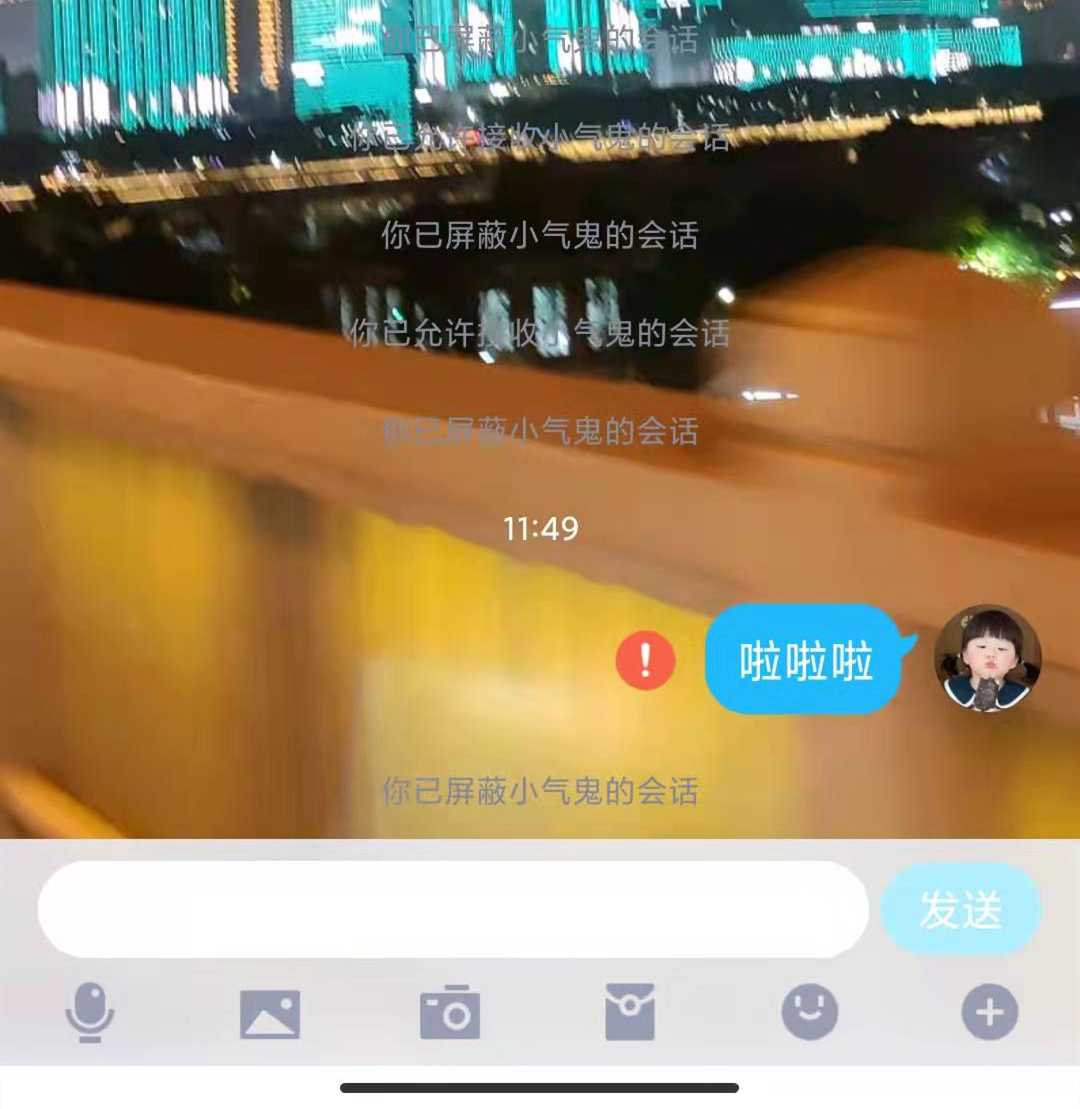Open the red packet option
The height and width of the screenshot is (1109, 1080).
click(x=630, y=1012)
